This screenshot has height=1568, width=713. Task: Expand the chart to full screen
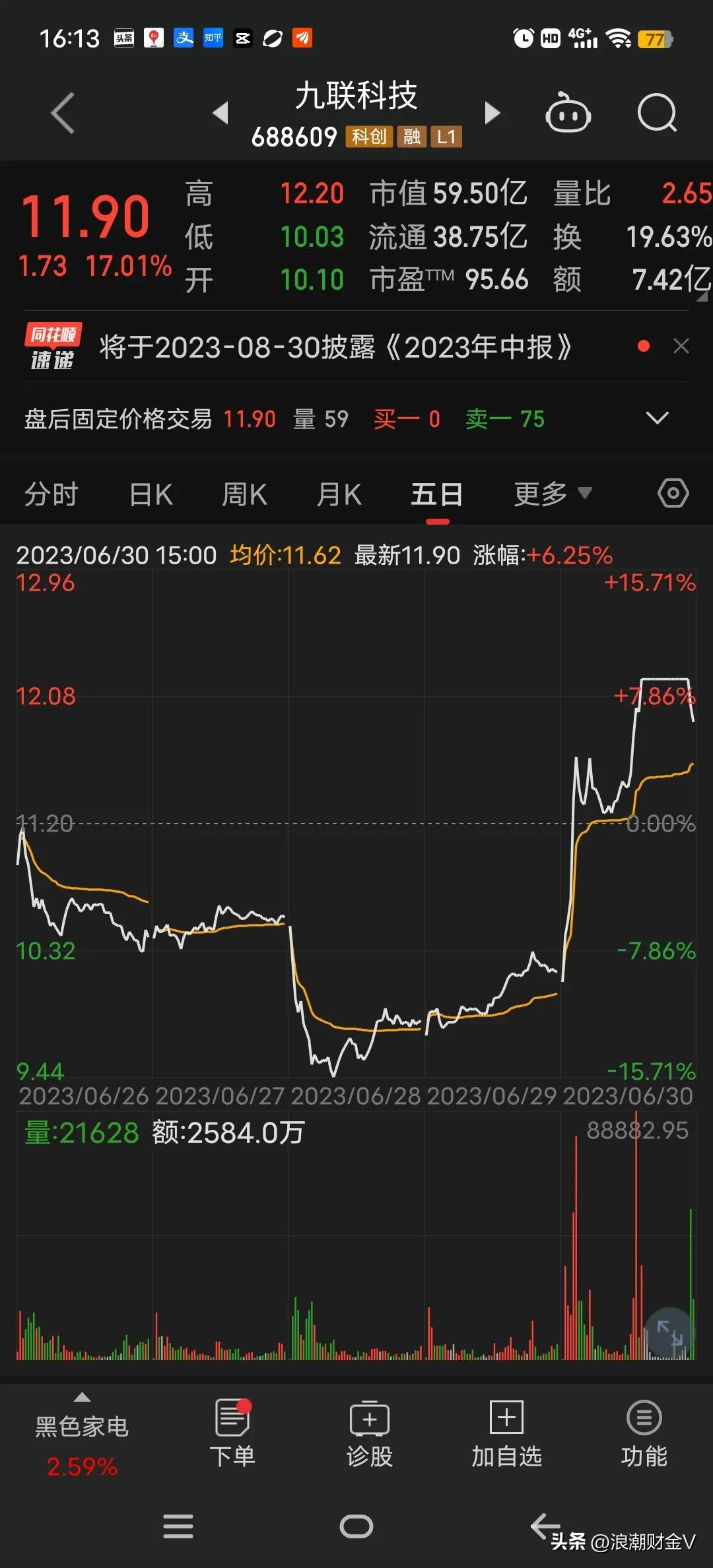point(670,1332)
